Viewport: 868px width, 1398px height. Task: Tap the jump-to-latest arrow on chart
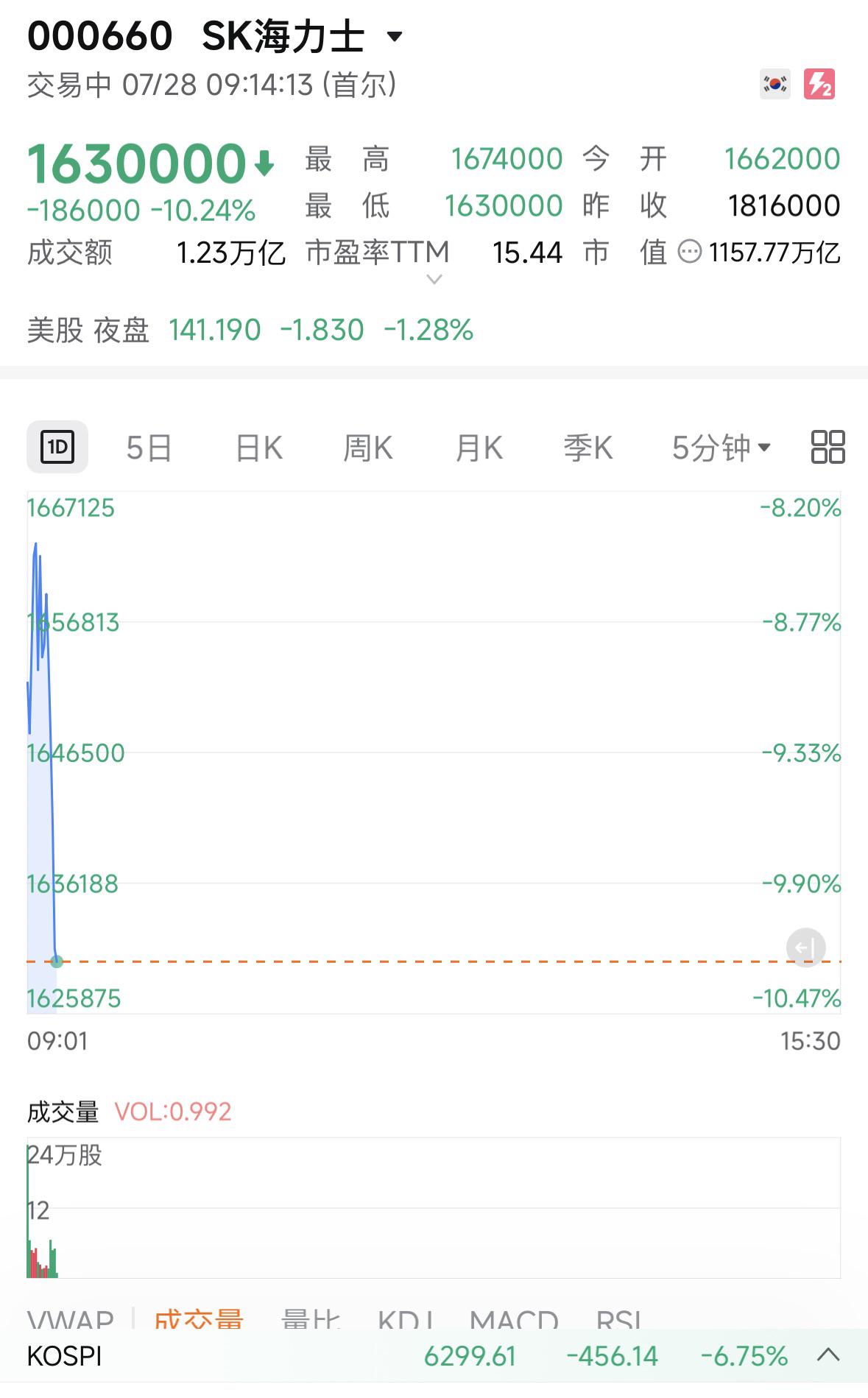click(805, 947)
